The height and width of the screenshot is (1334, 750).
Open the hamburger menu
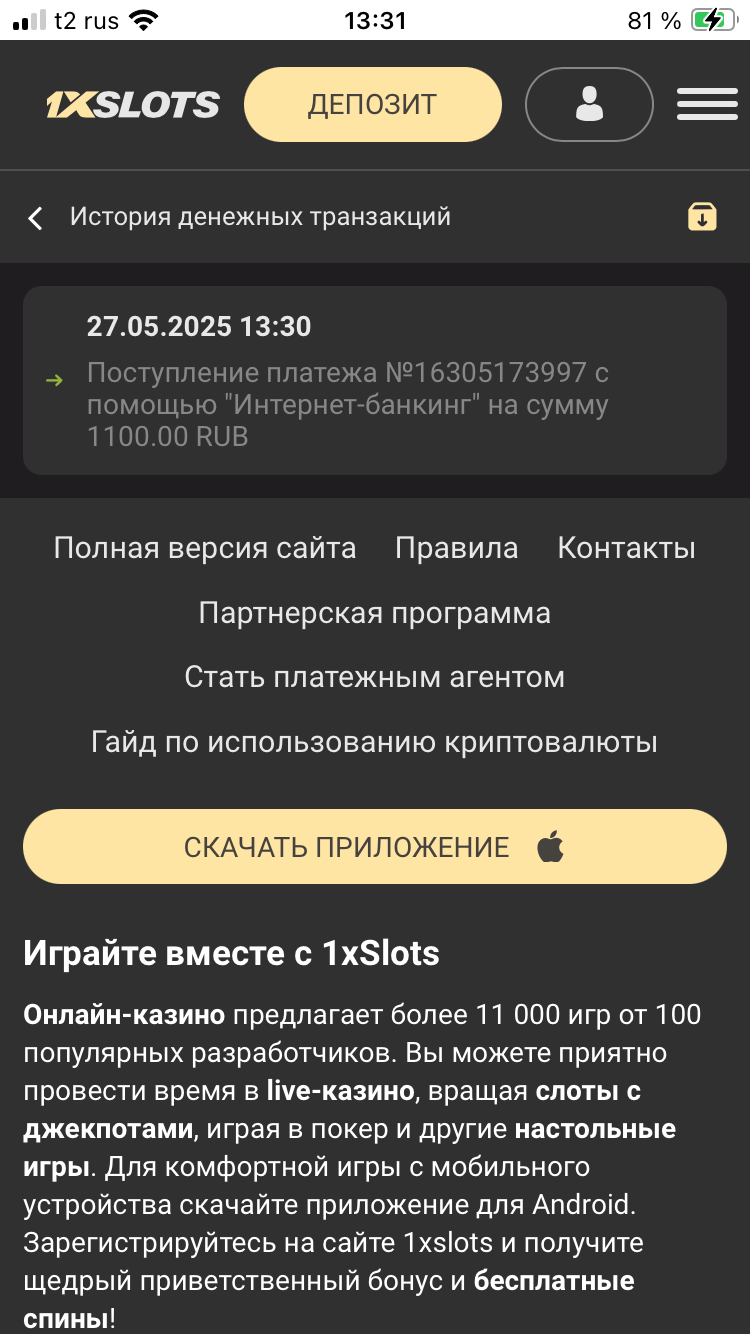(x=707, y=104)
